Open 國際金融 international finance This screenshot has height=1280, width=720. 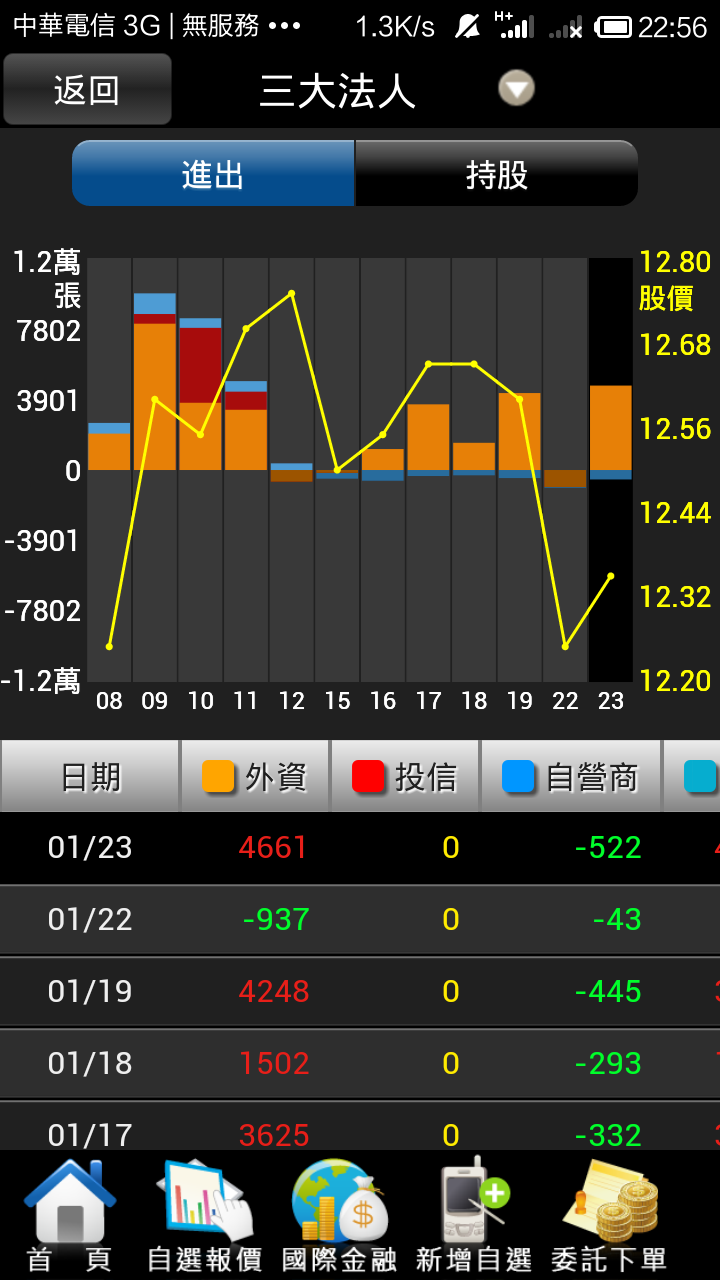click(x=340, y=1215)
